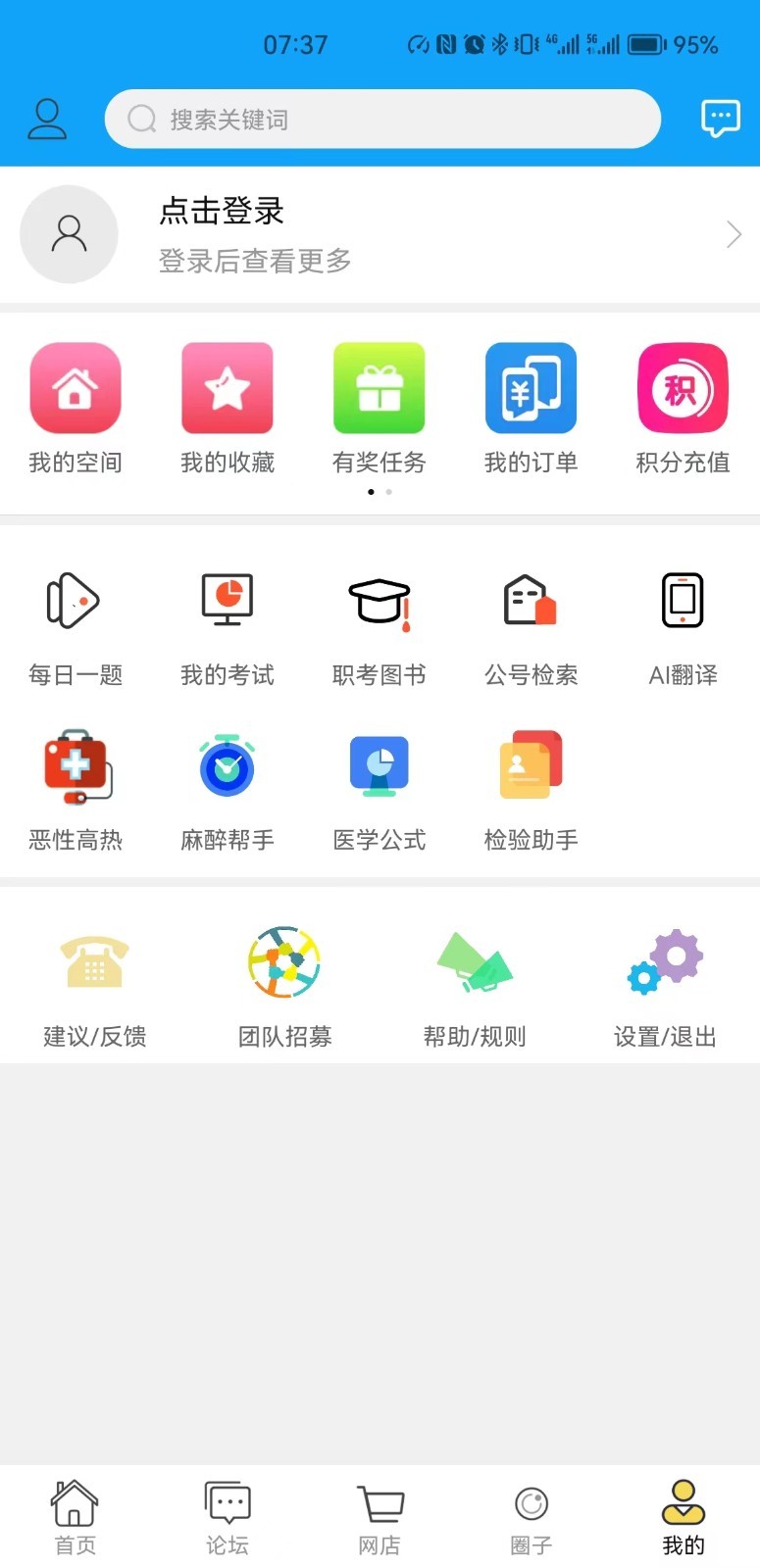
Task: Start 每日一题 daily question
Action: pyautogui.click(x=76, y=623)
